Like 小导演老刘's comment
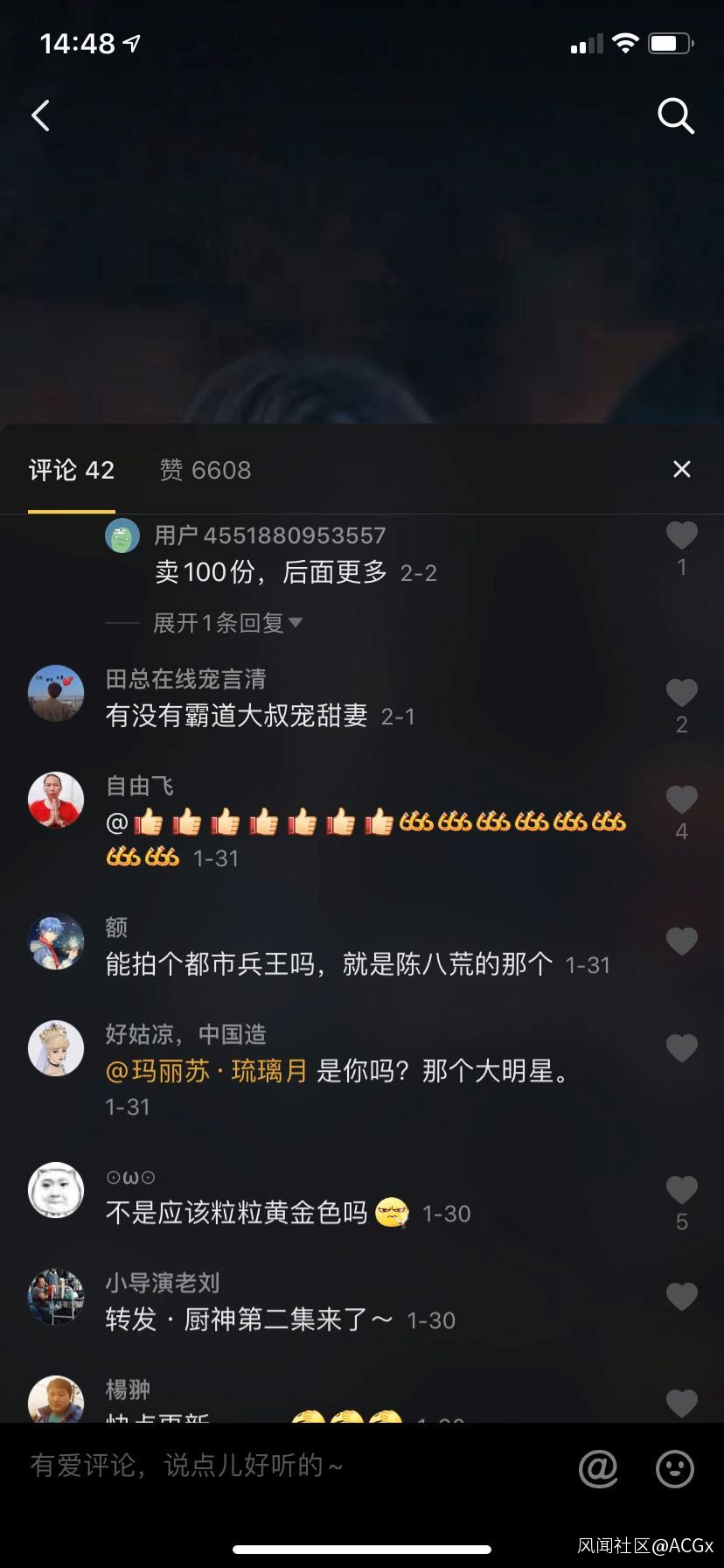The image size is (724, 1568). 681,1297
